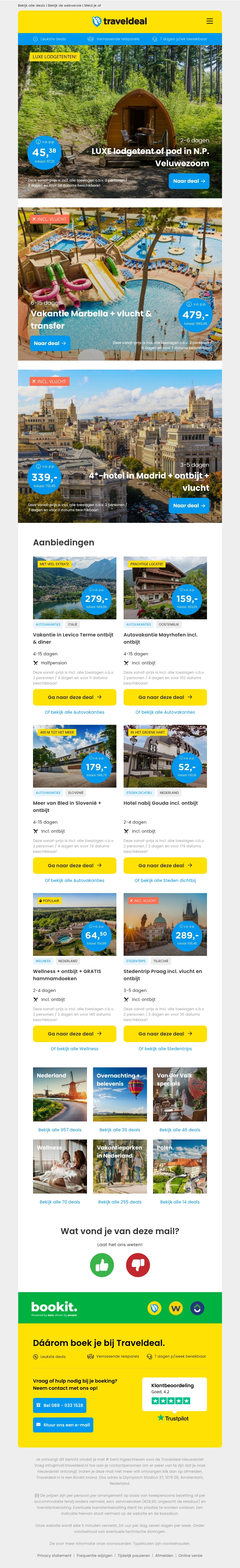This screenshot has width=240, height=1568.
Task: Call via Bel 088 - 033 1528 button
Action: 59,1405
